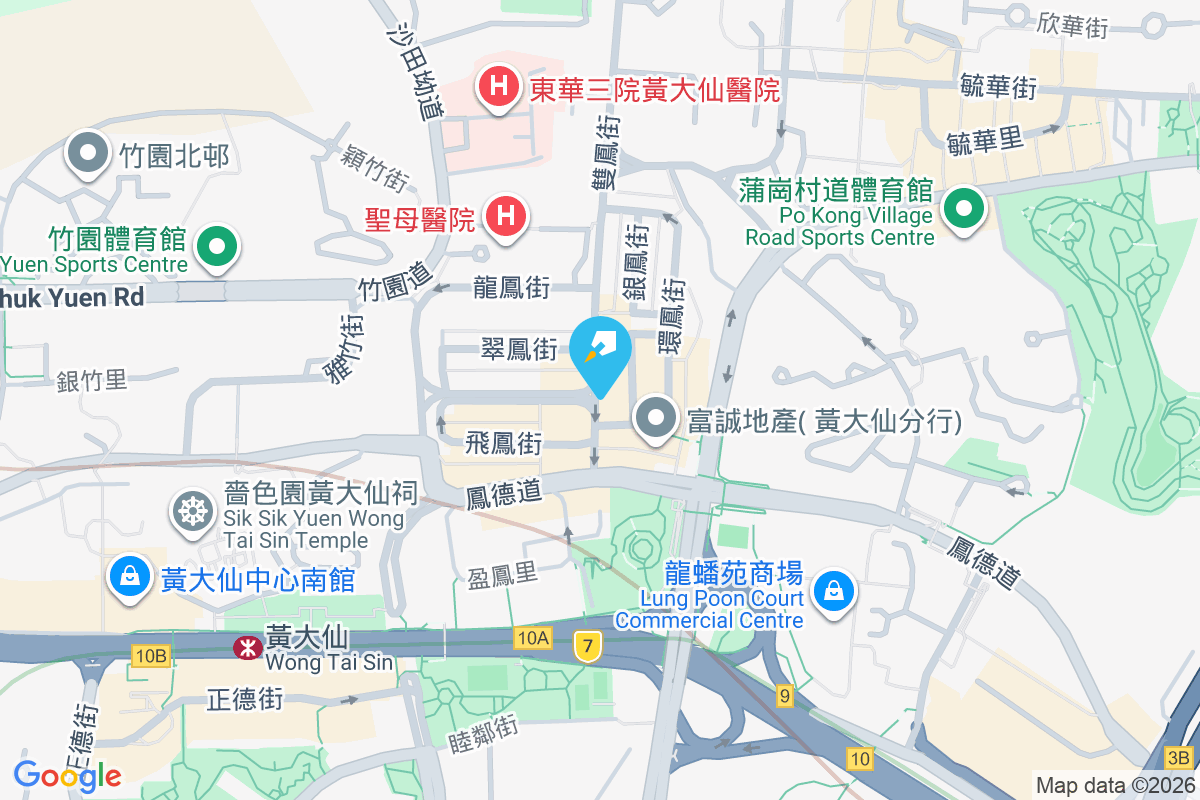Select the 黃大仙中心南館 shopping marker
This screenshot has width=1200, height=800.
click(130, 578)
